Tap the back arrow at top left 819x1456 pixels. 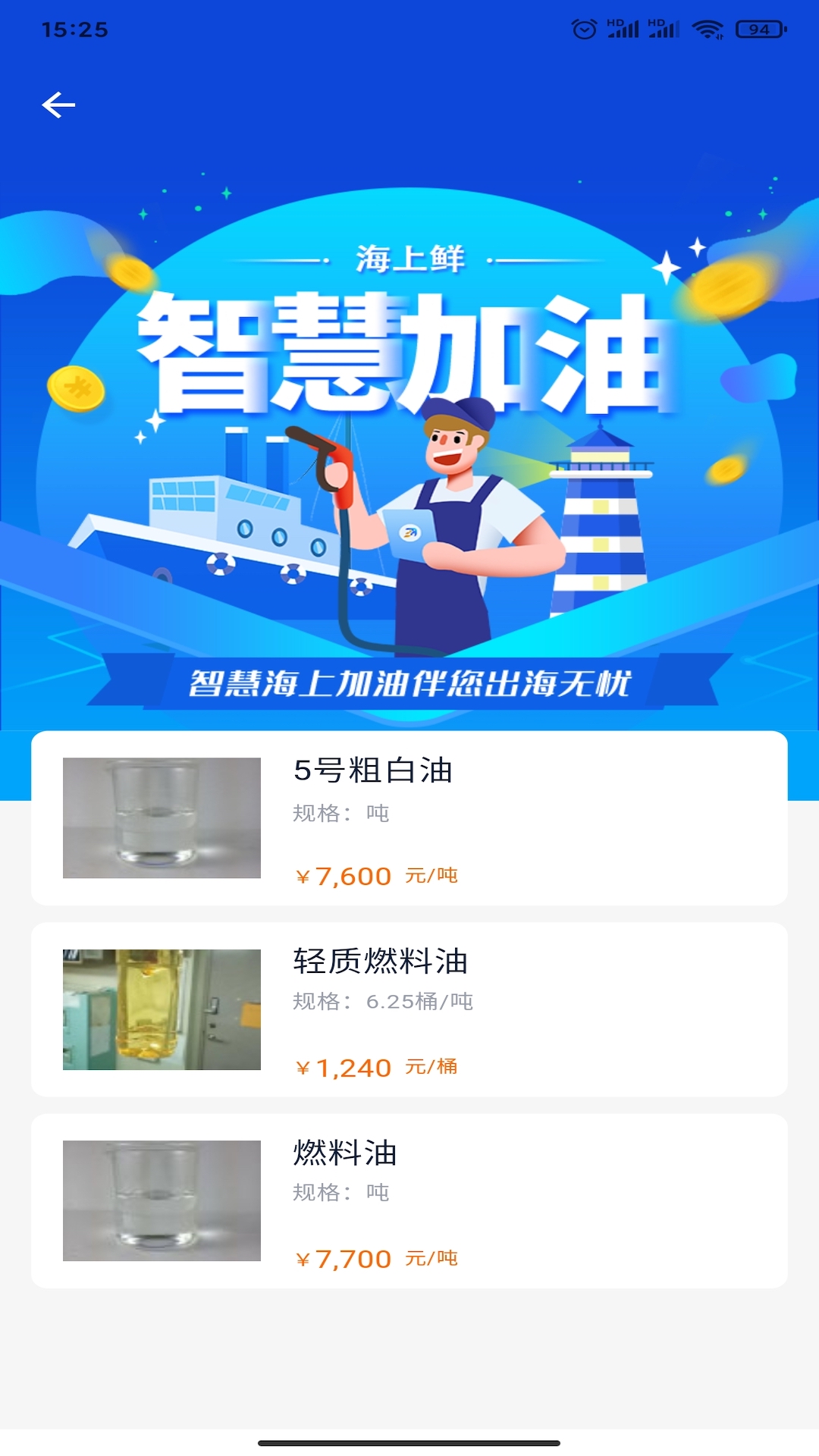click(x=59, y=105)
